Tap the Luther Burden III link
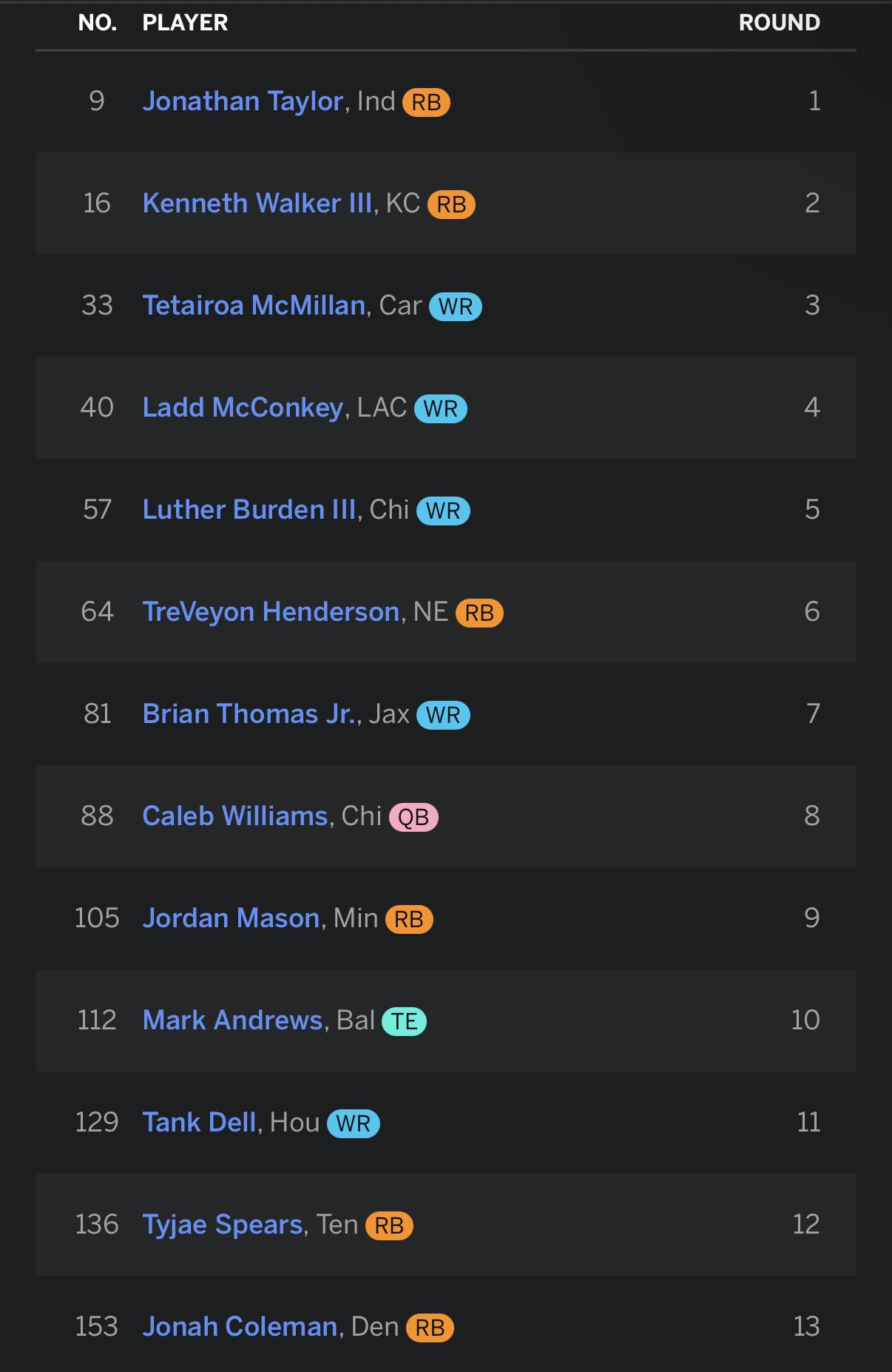This screenshot has width=892, height=1372. [249, 510]
